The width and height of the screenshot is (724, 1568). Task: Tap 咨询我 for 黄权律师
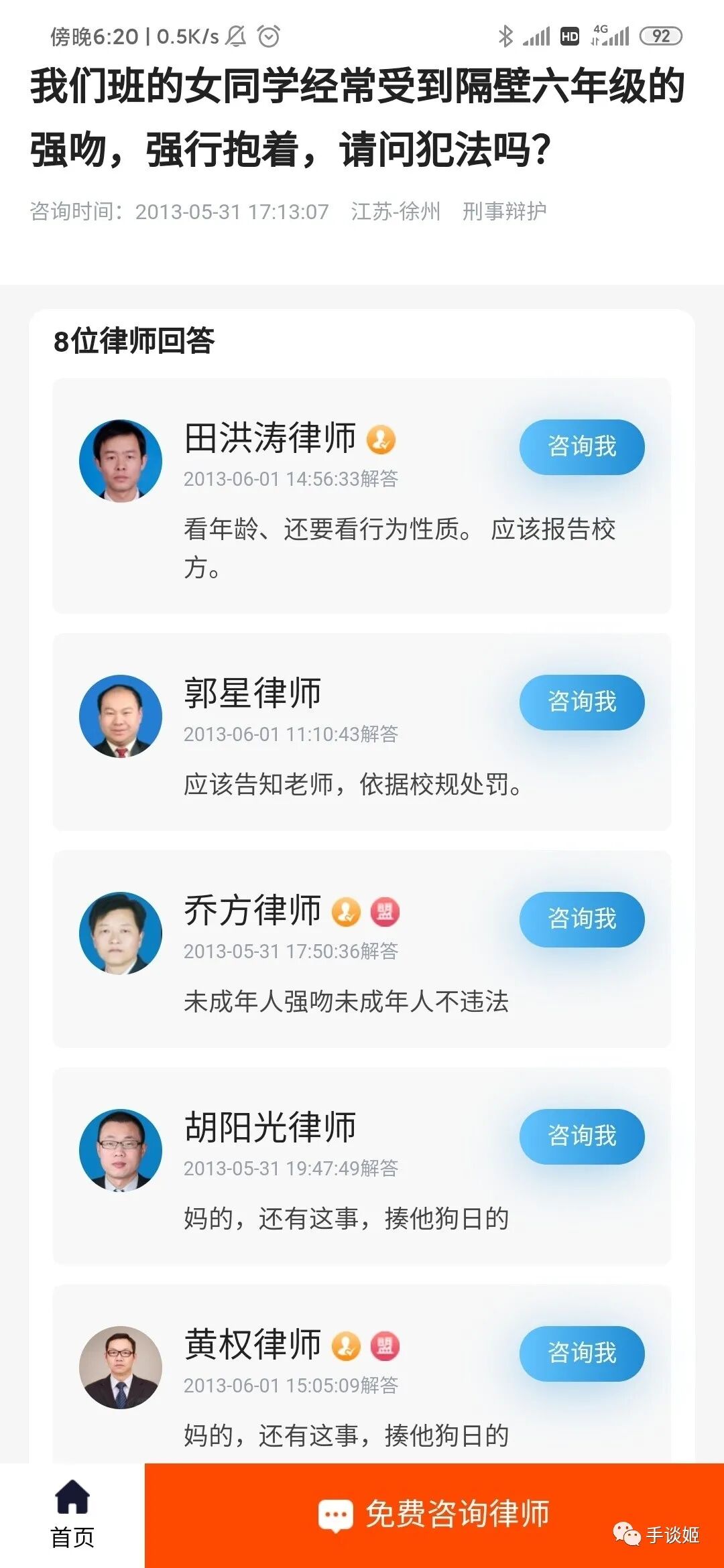[x=582, y=1354]
